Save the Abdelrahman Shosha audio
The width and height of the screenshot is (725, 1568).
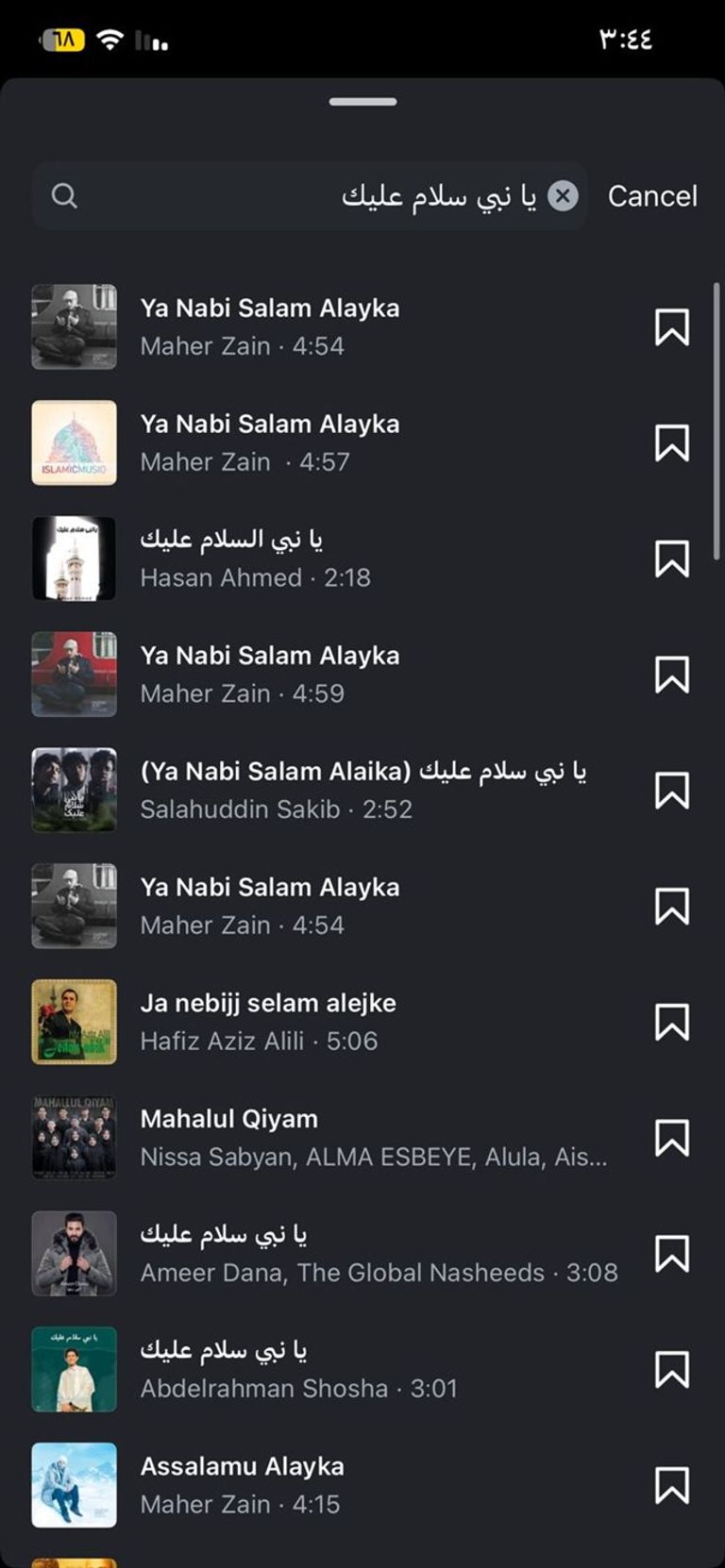pyautogui.click(x=673, y=1368)
